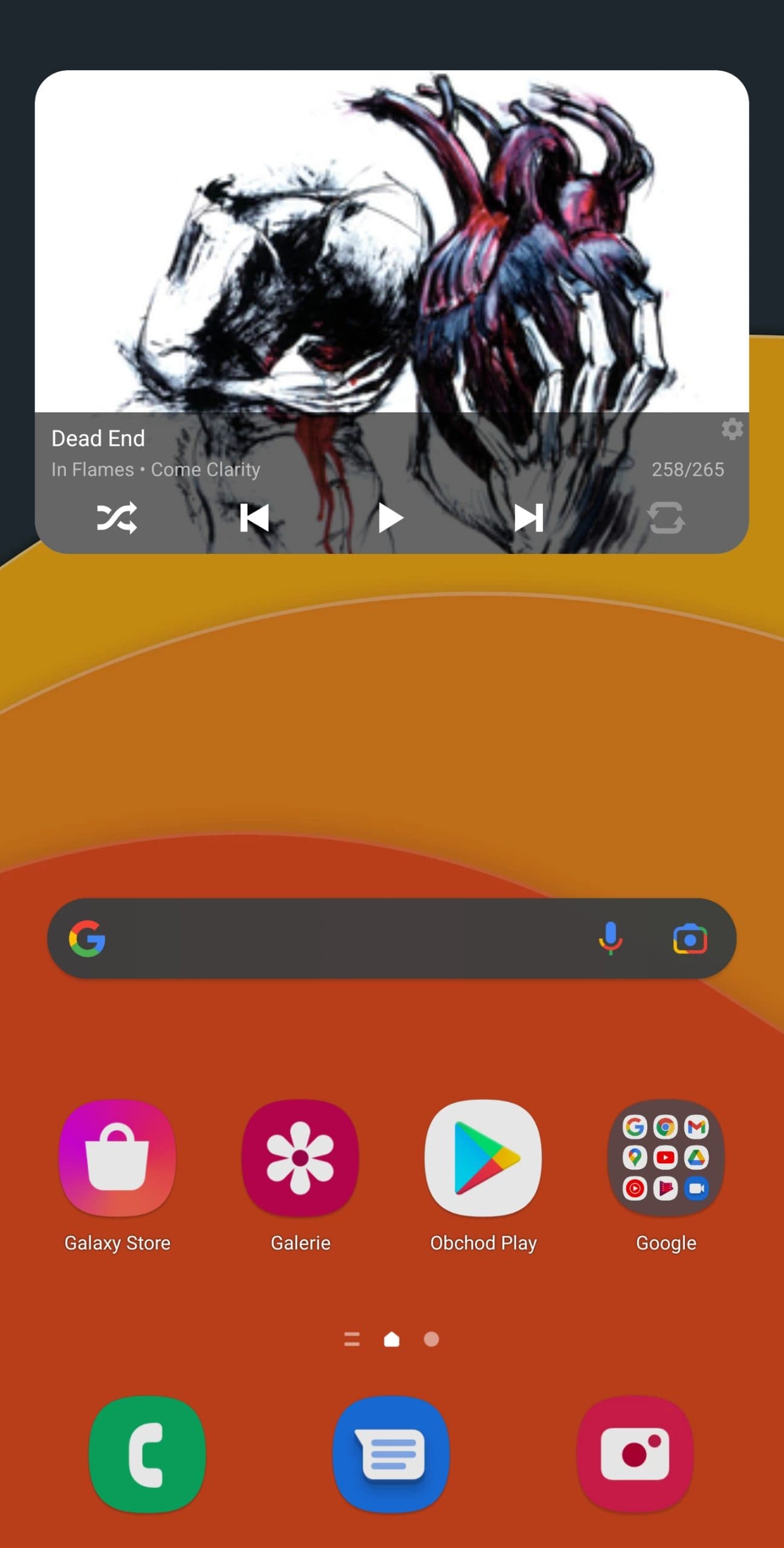Viewport: 784px width, 1548px height.
Task: Tap the Google search bar
Action: point(345,938)
